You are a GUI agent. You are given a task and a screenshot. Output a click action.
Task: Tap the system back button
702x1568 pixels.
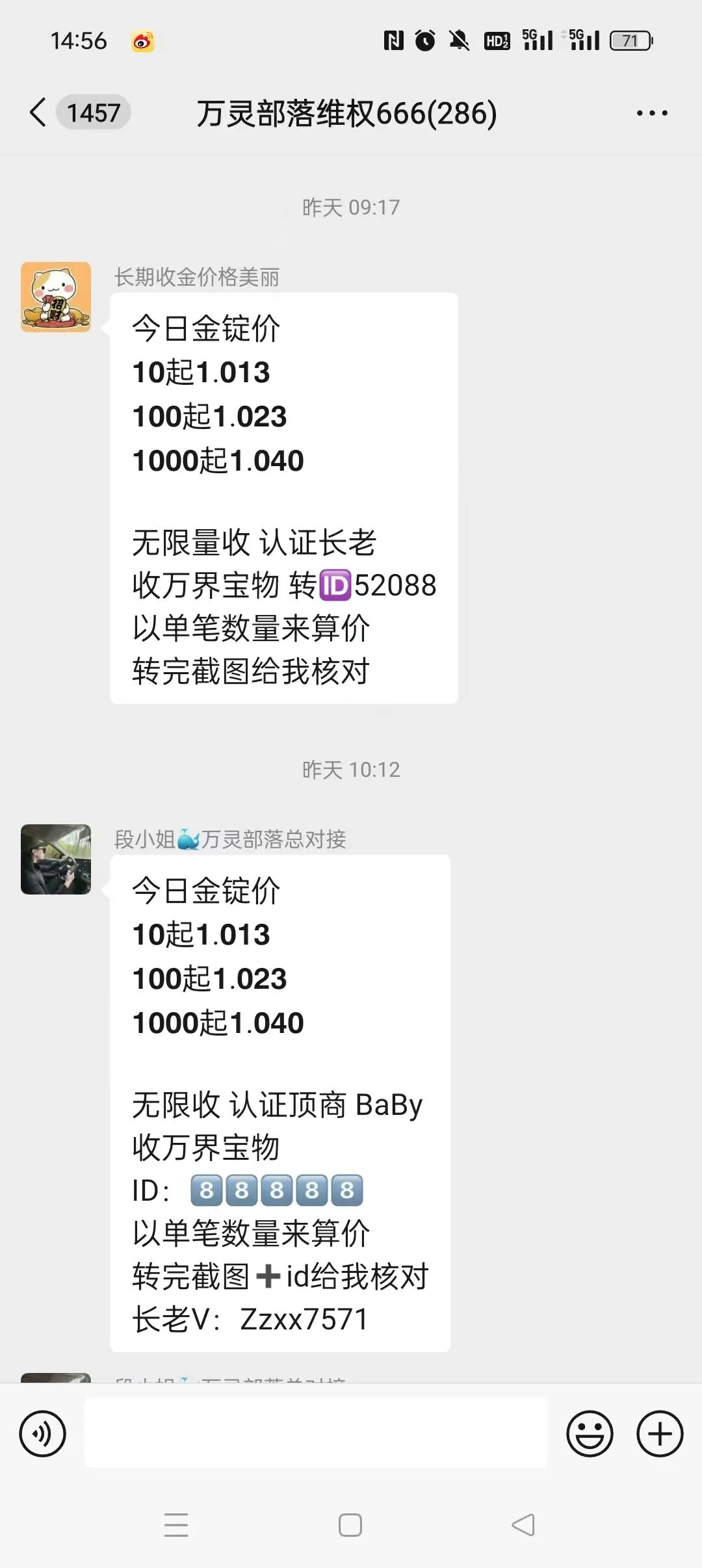[x=524, y=1525]
